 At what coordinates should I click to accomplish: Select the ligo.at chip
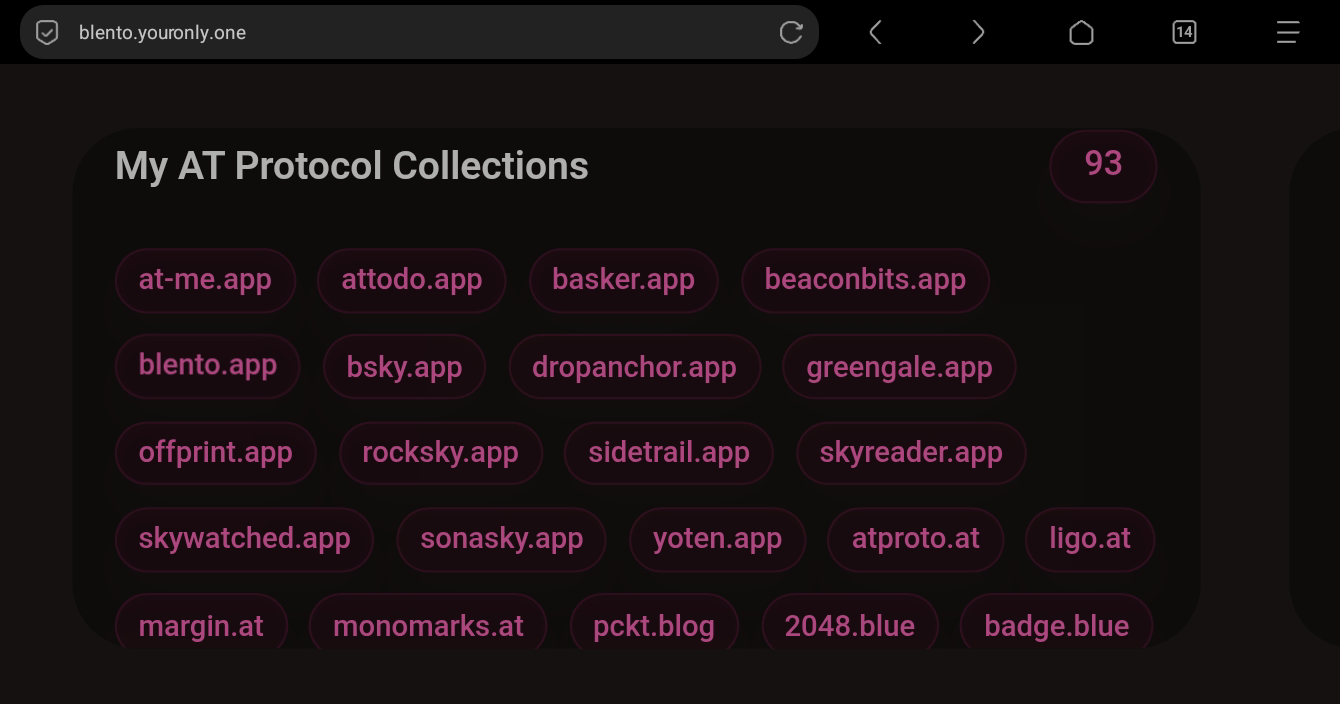[1089, 539]
